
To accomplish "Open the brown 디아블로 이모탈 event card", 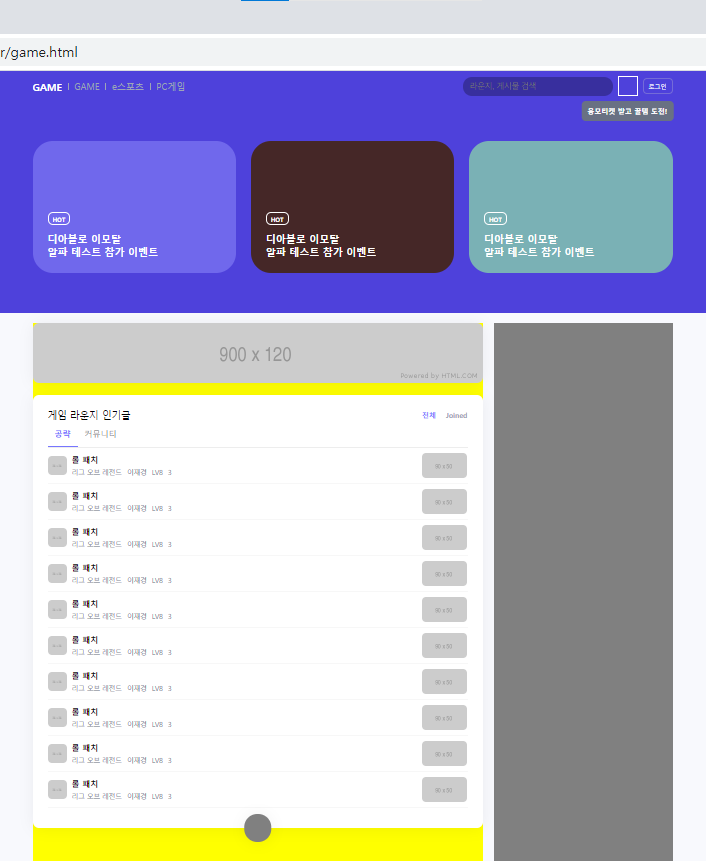I will (x=352, y=207).
